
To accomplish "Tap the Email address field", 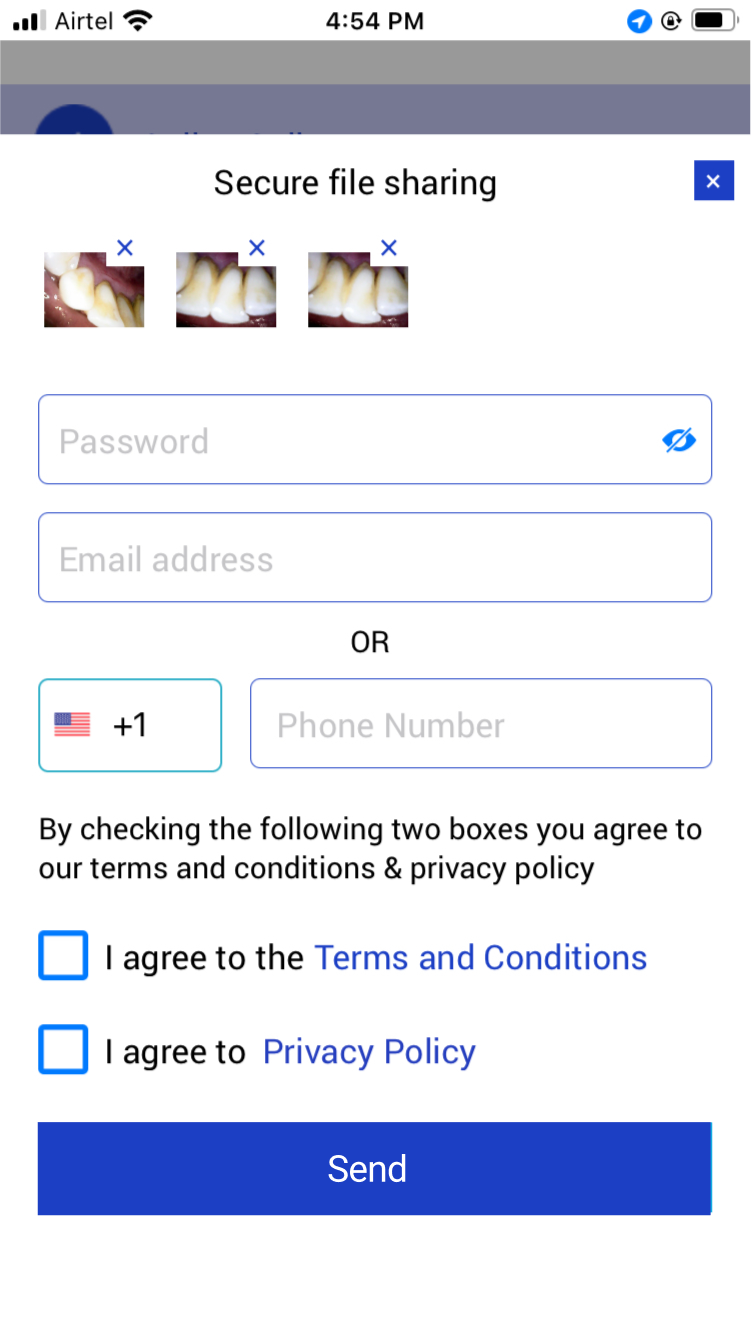I will point(375,558).
